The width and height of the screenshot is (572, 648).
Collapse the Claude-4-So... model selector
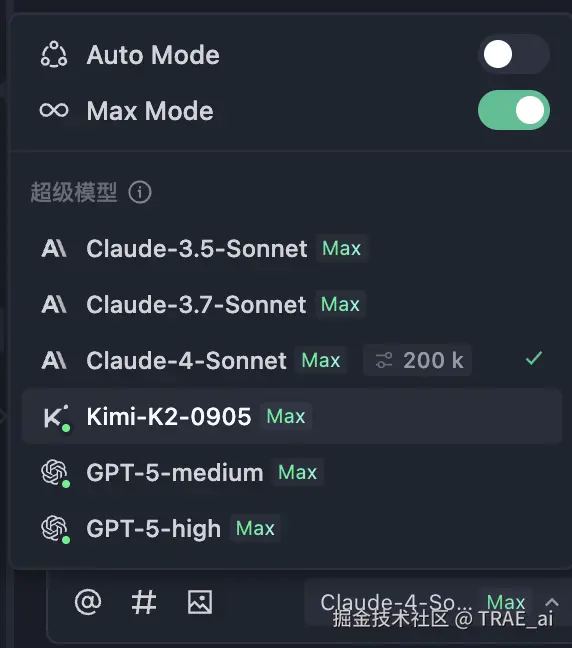pyautogui.click(x=439, y=603)
